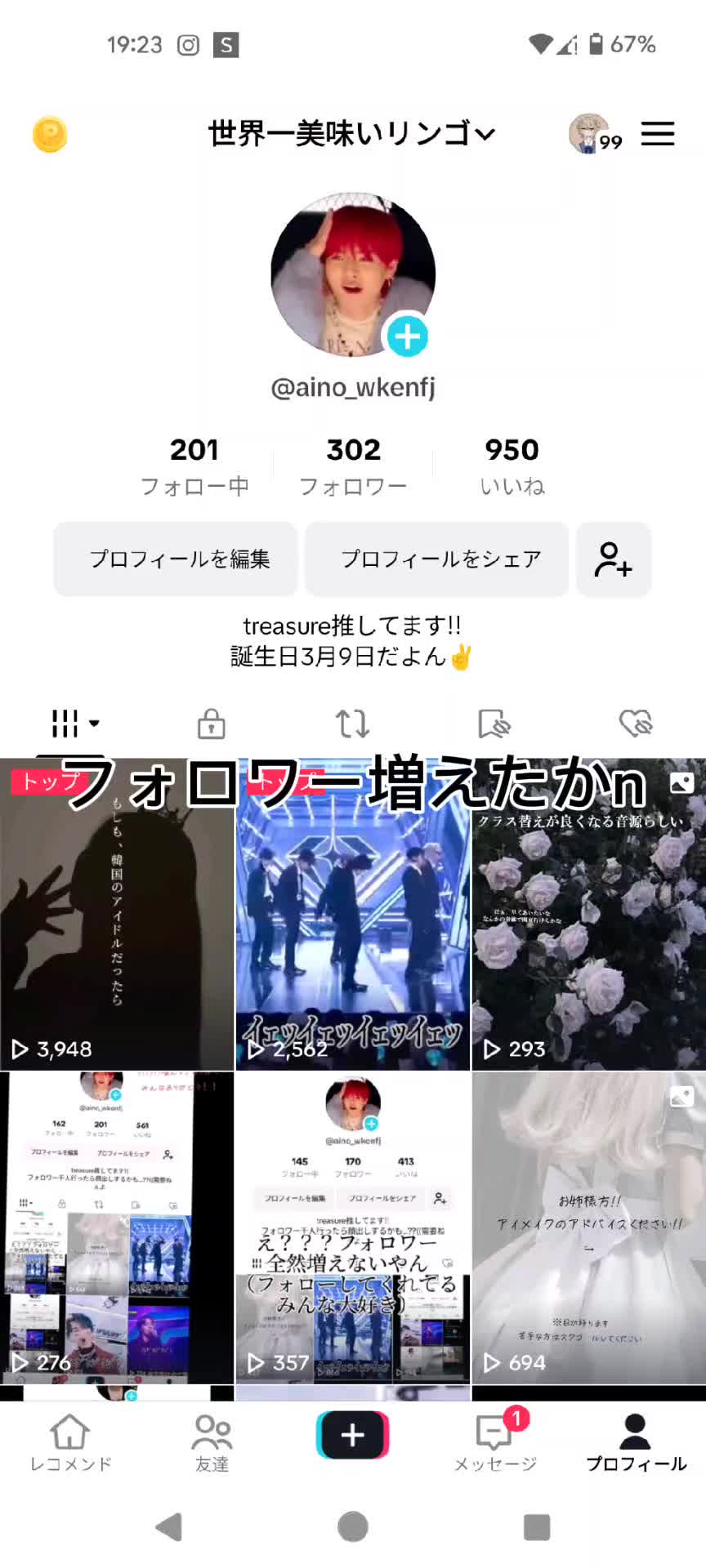Screen dimensions: 706x1568
Task: Switch to the private videos lock tab
Action: (x=211, y=724)
